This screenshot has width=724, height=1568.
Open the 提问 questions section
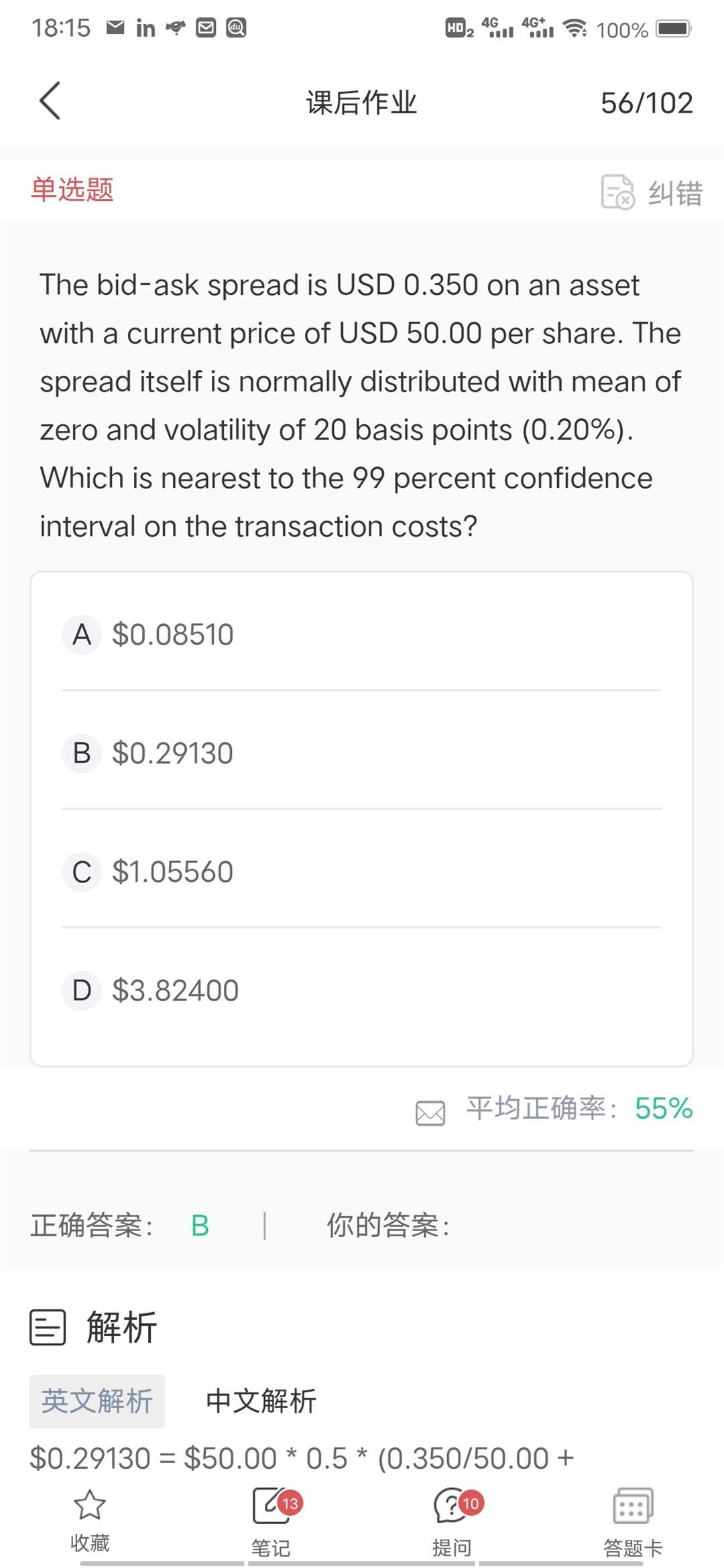click(x=452, y=1521)
